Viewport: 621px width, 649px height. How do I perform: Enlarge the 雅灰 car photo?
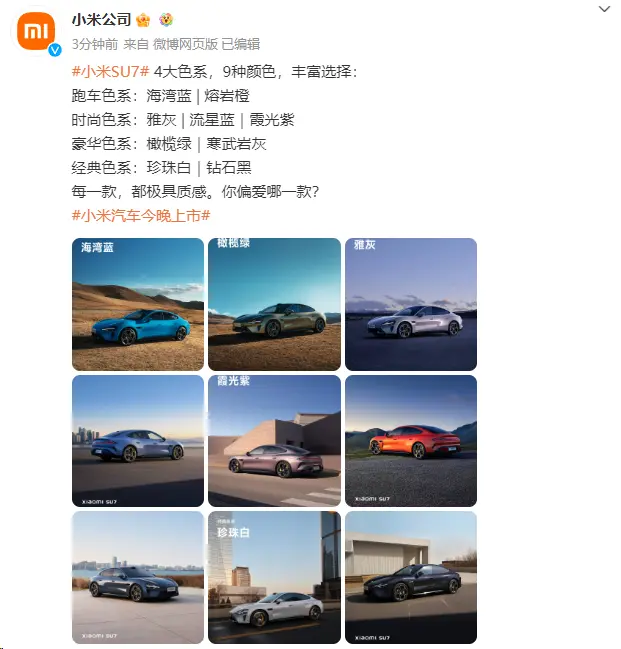coord(410,304)
